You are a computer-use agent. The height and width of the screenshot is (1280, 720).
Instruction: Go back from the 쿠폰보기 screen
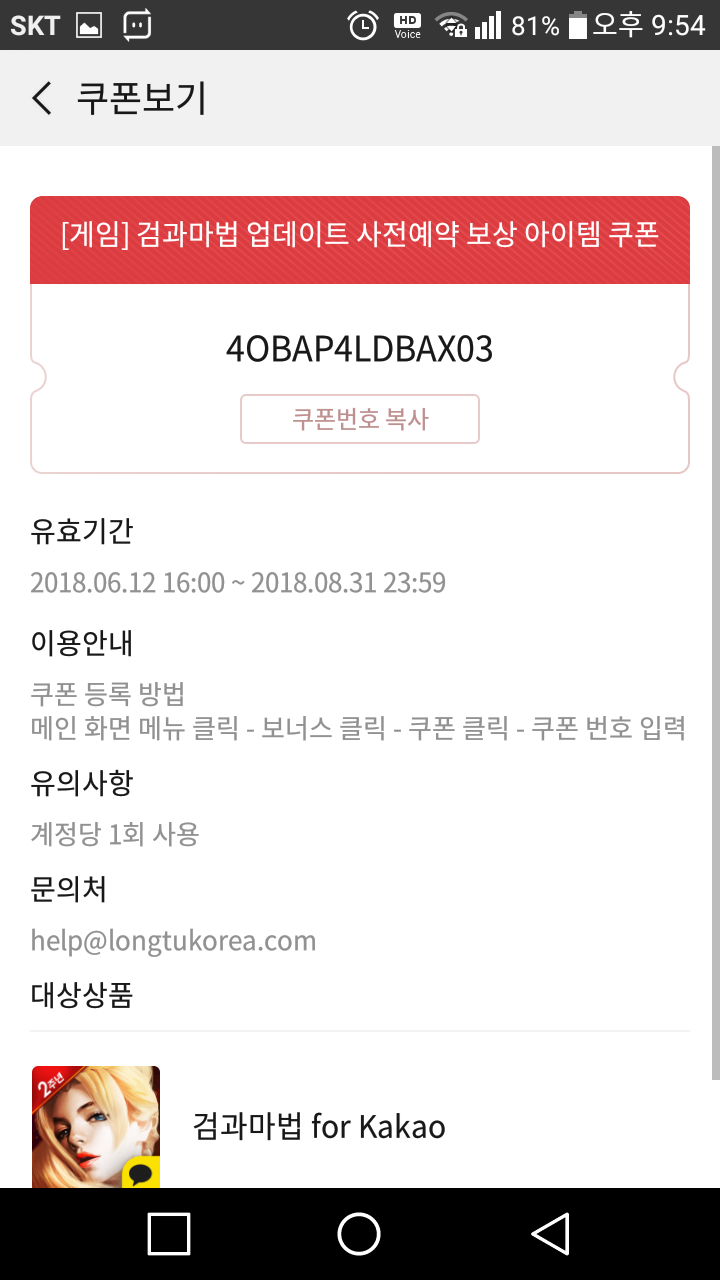click(42, 99)
